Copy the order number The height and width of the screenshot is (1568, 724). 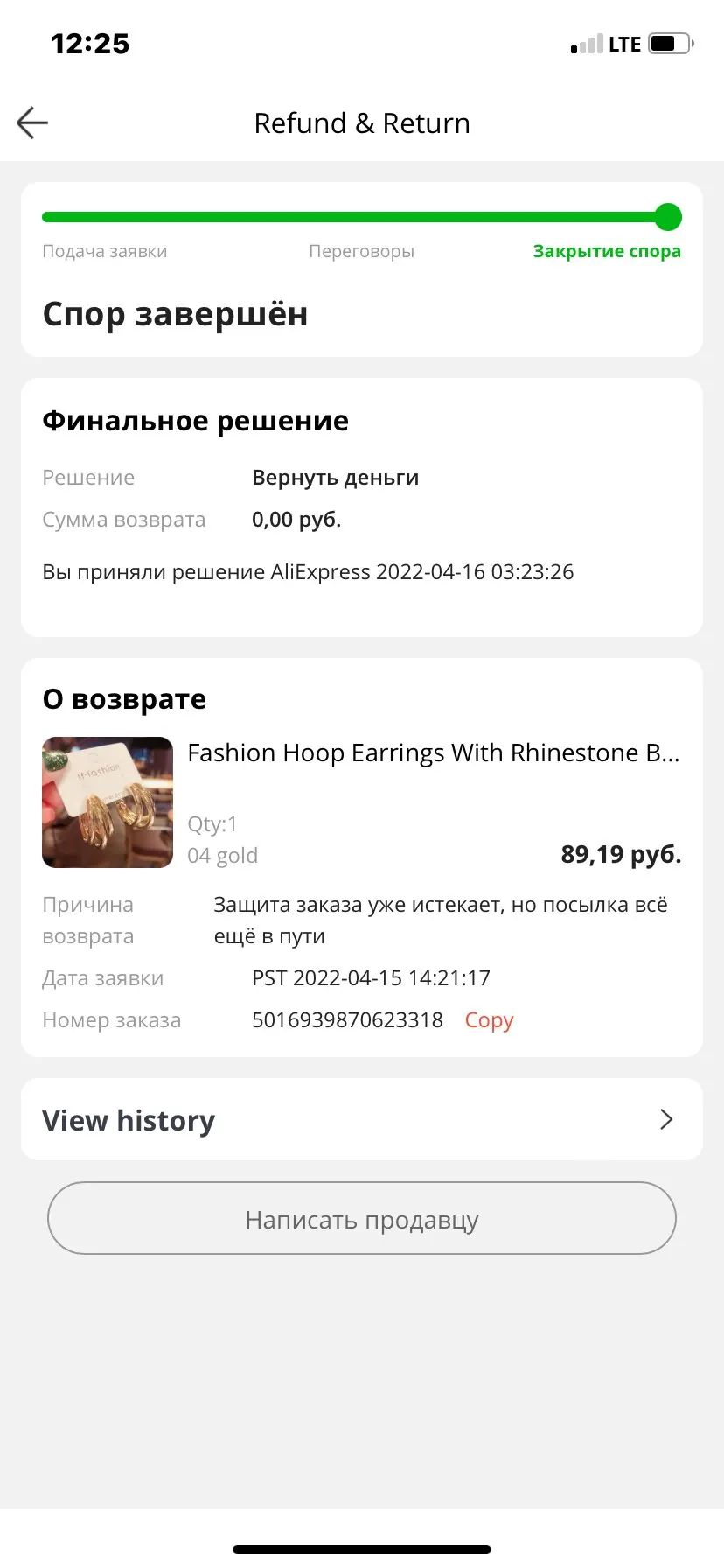click(x=489, y=1020)
